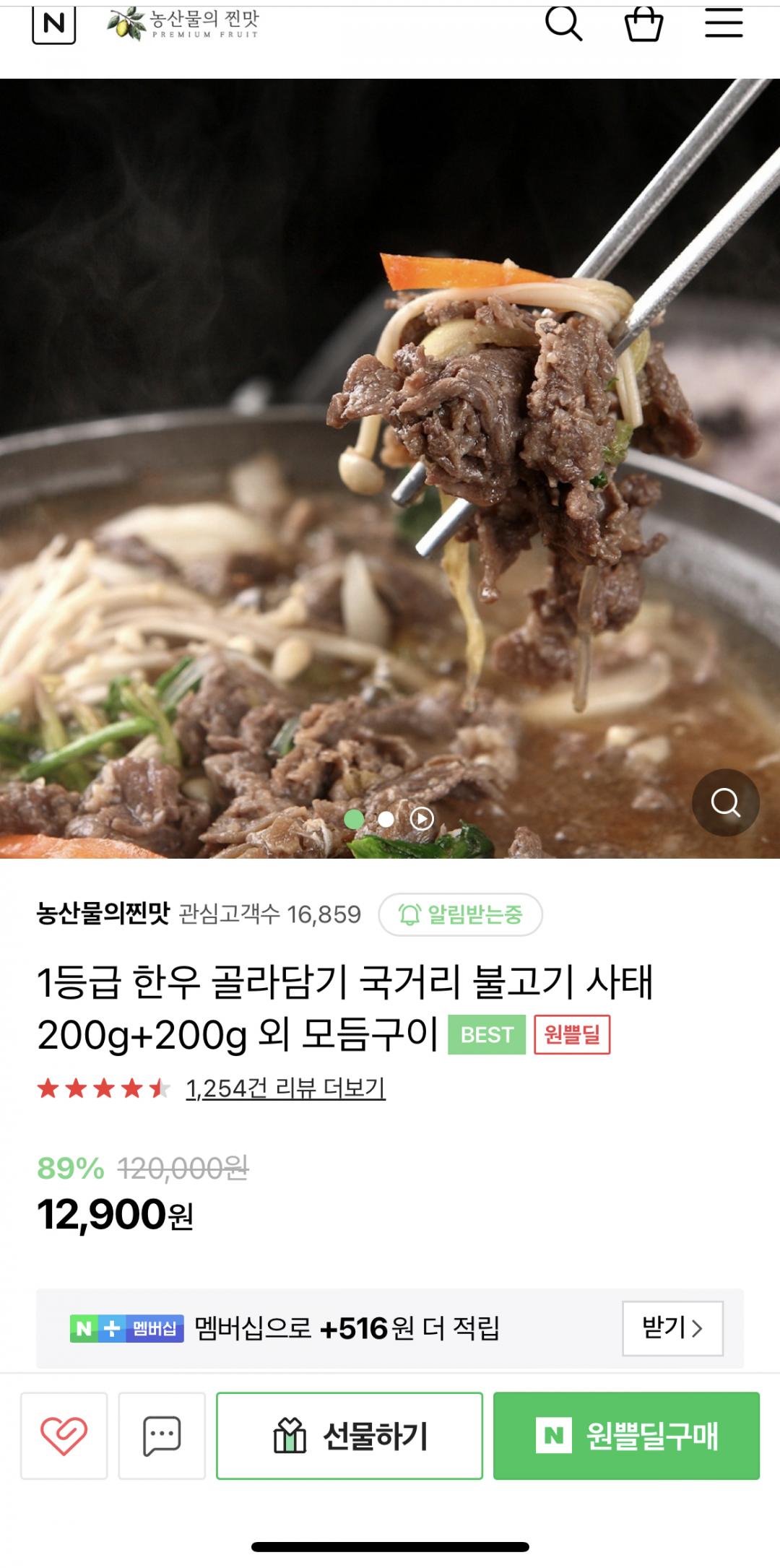Open the Naver N home icon
The image size is (780, 1568).
[54, 25]
